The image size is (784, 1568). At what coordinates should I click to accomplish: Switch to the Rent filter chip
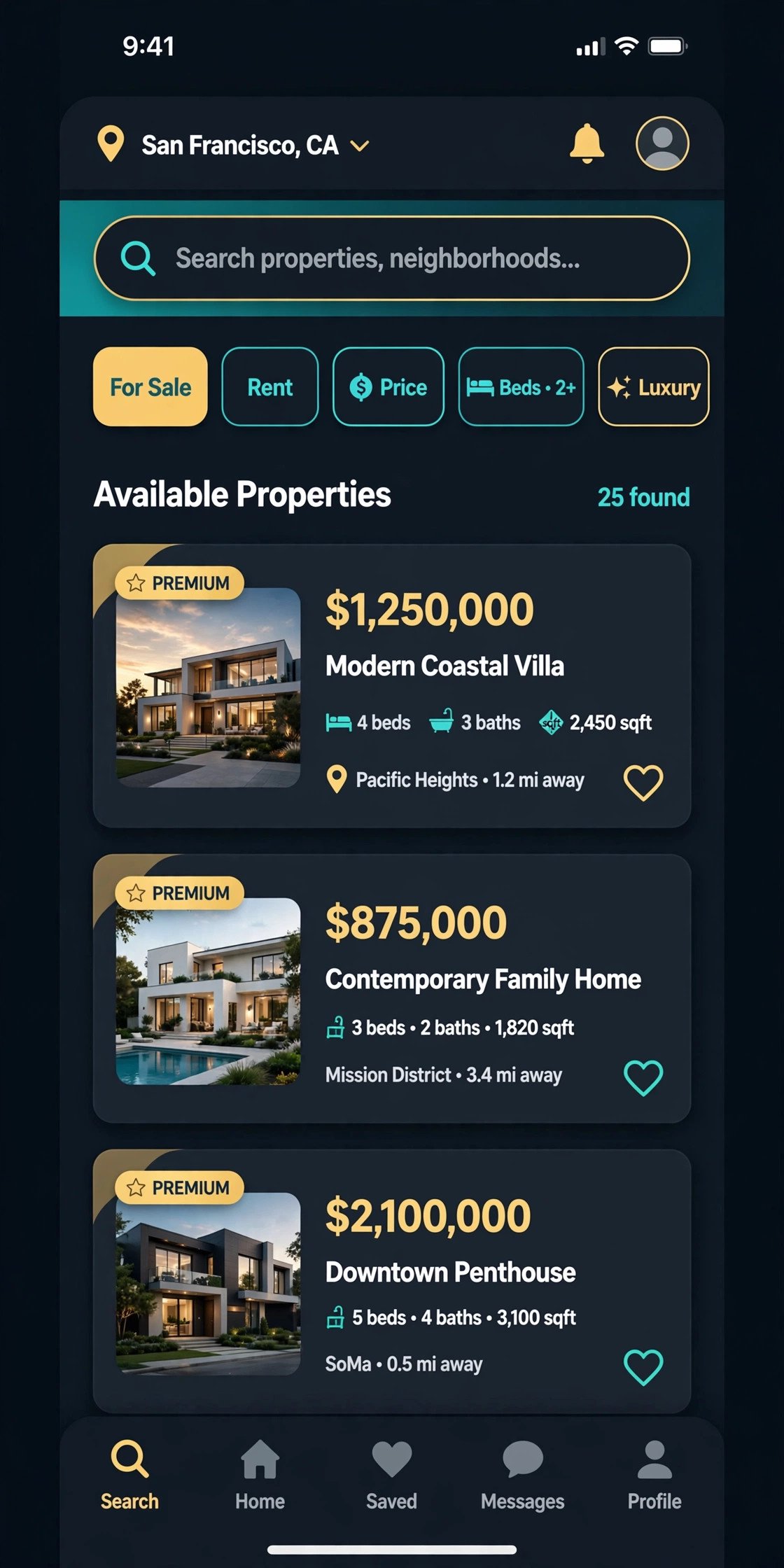269,386
